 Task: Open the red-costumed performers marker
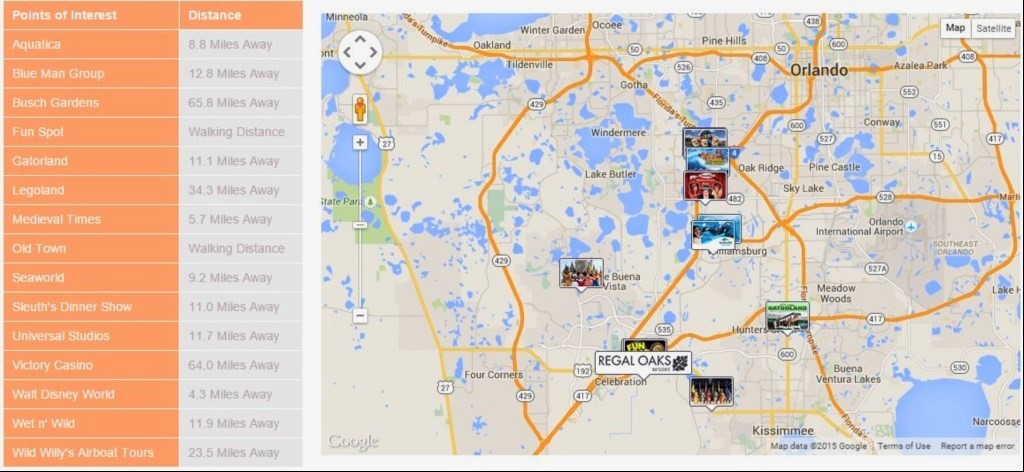pyautogui.click(x=705, y=184)
